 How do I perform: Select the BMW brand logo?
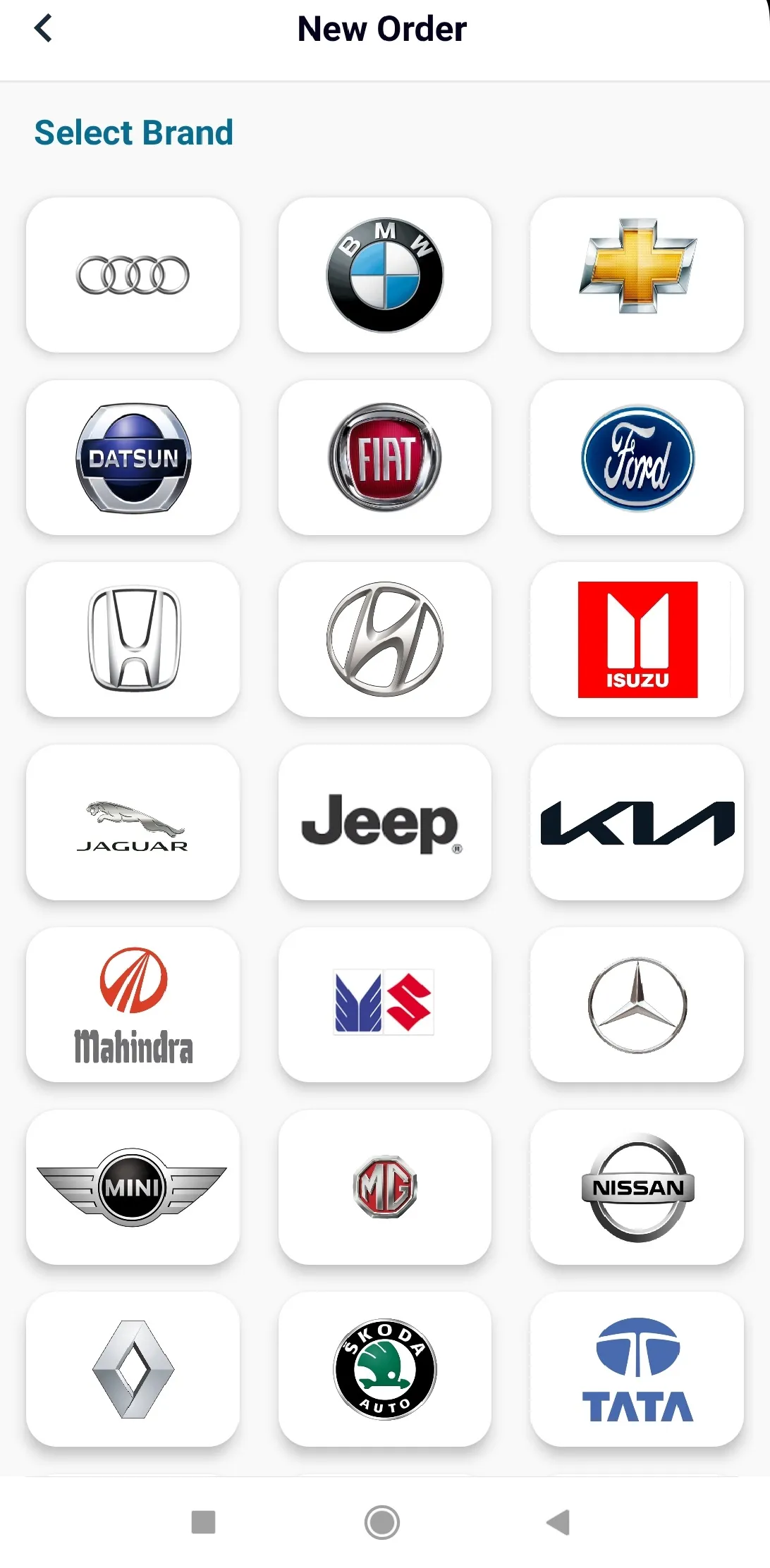pyautogui.click(x=384, y=275)
